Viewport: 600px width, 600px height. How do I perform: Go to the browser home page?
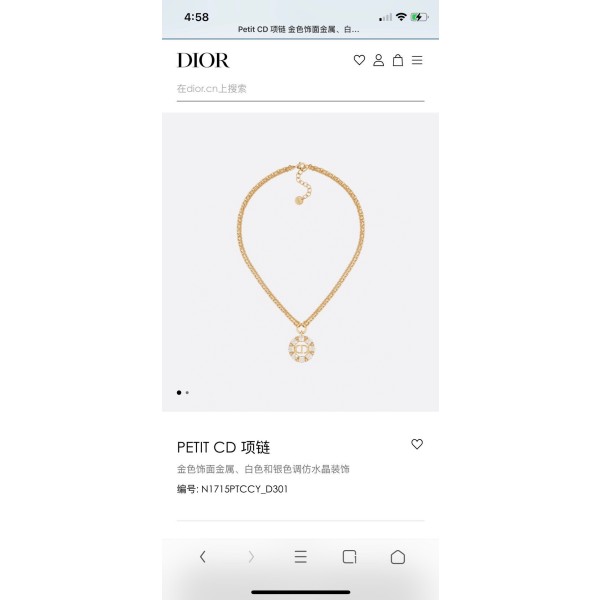point(398,557)
